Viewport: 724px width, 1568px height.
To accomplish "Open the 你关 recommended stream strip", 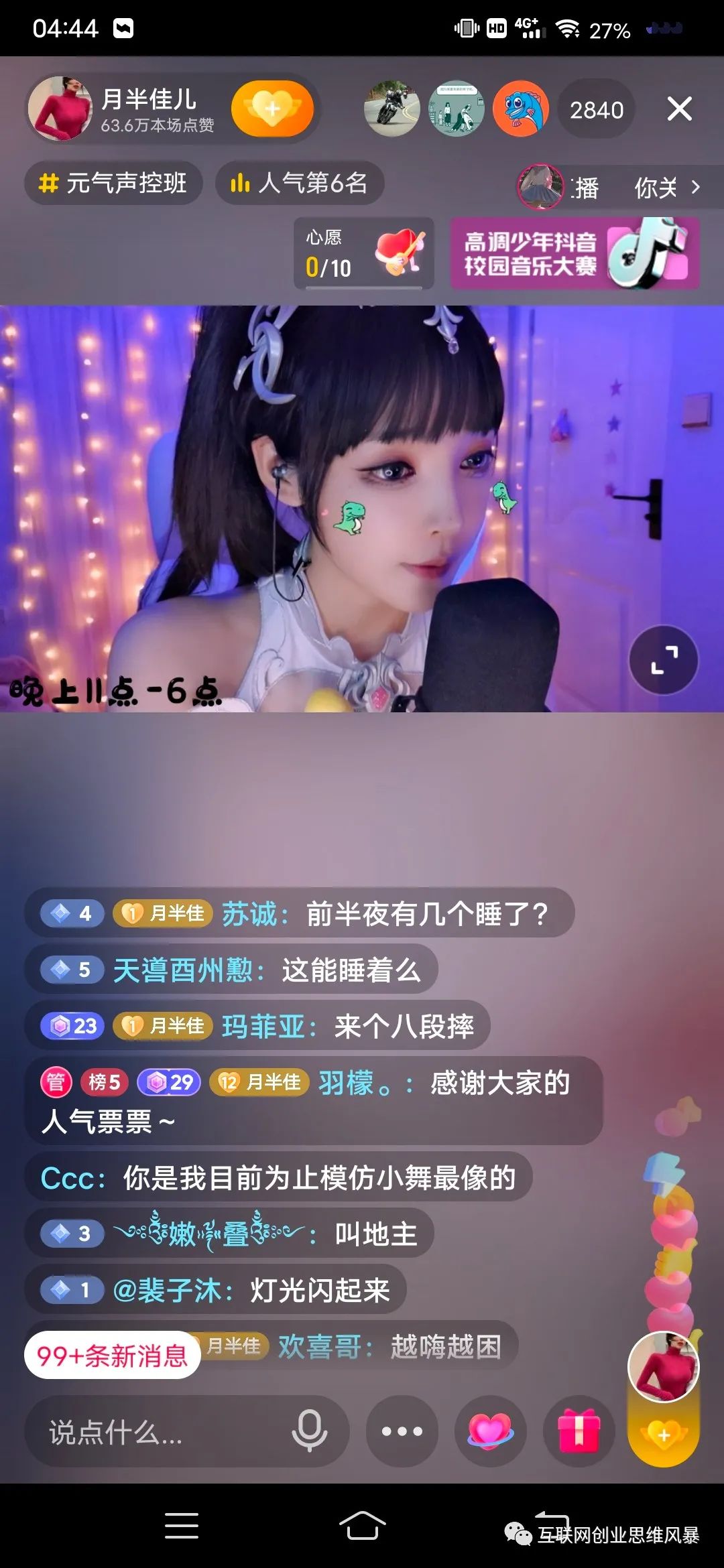I will 620,187.
